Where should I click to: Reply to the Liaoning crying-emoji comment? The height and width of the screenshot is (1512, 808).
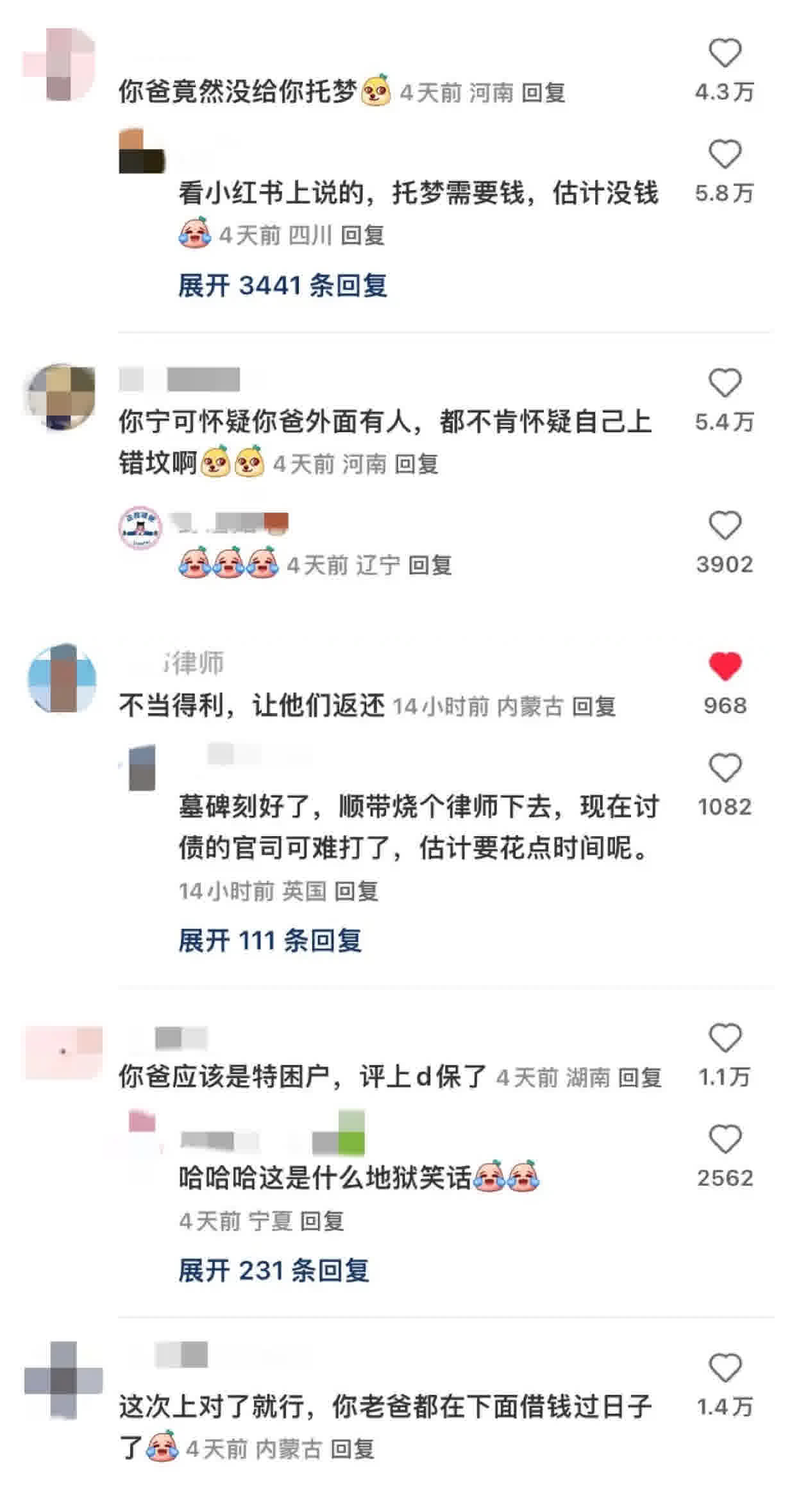click(430, 566)
